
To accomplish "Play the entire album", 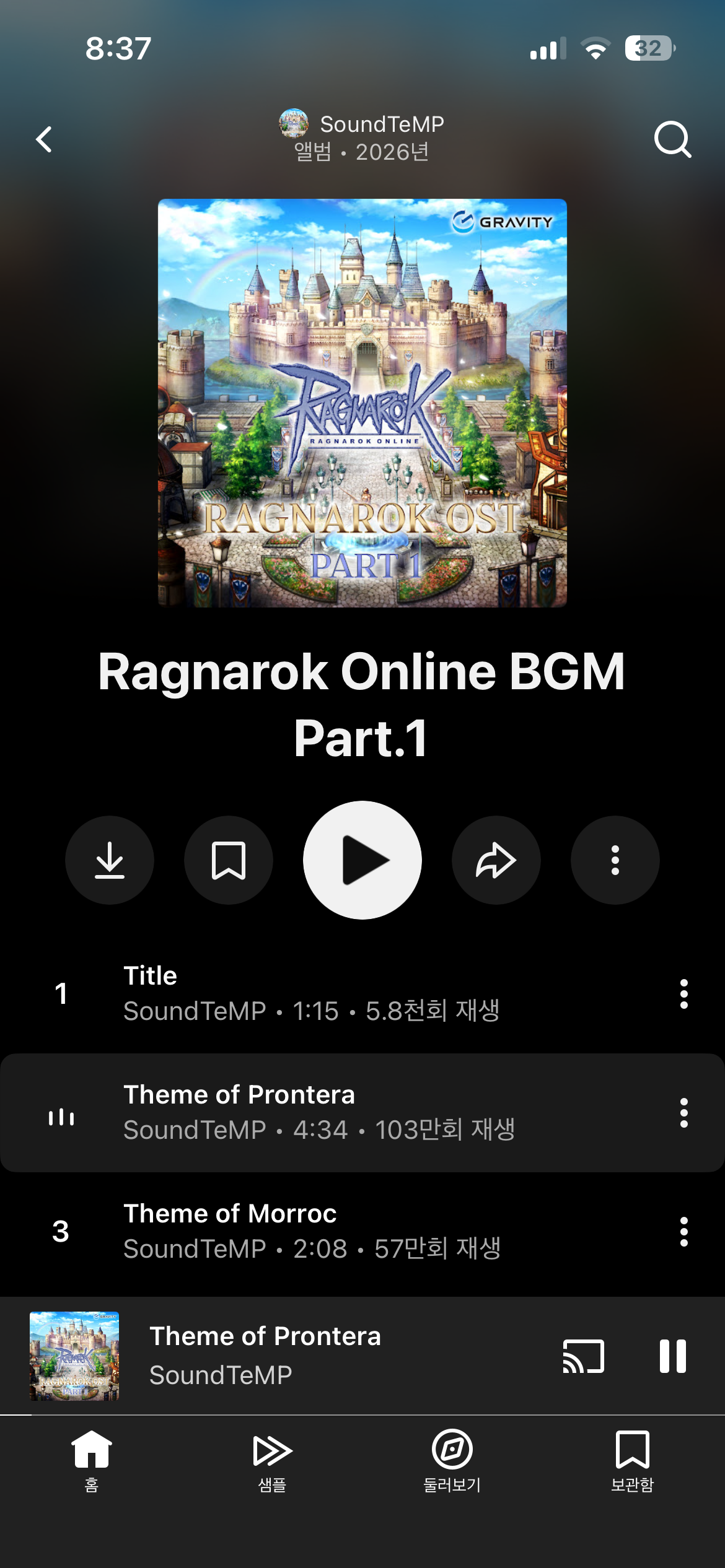I will tap(362, 860).
